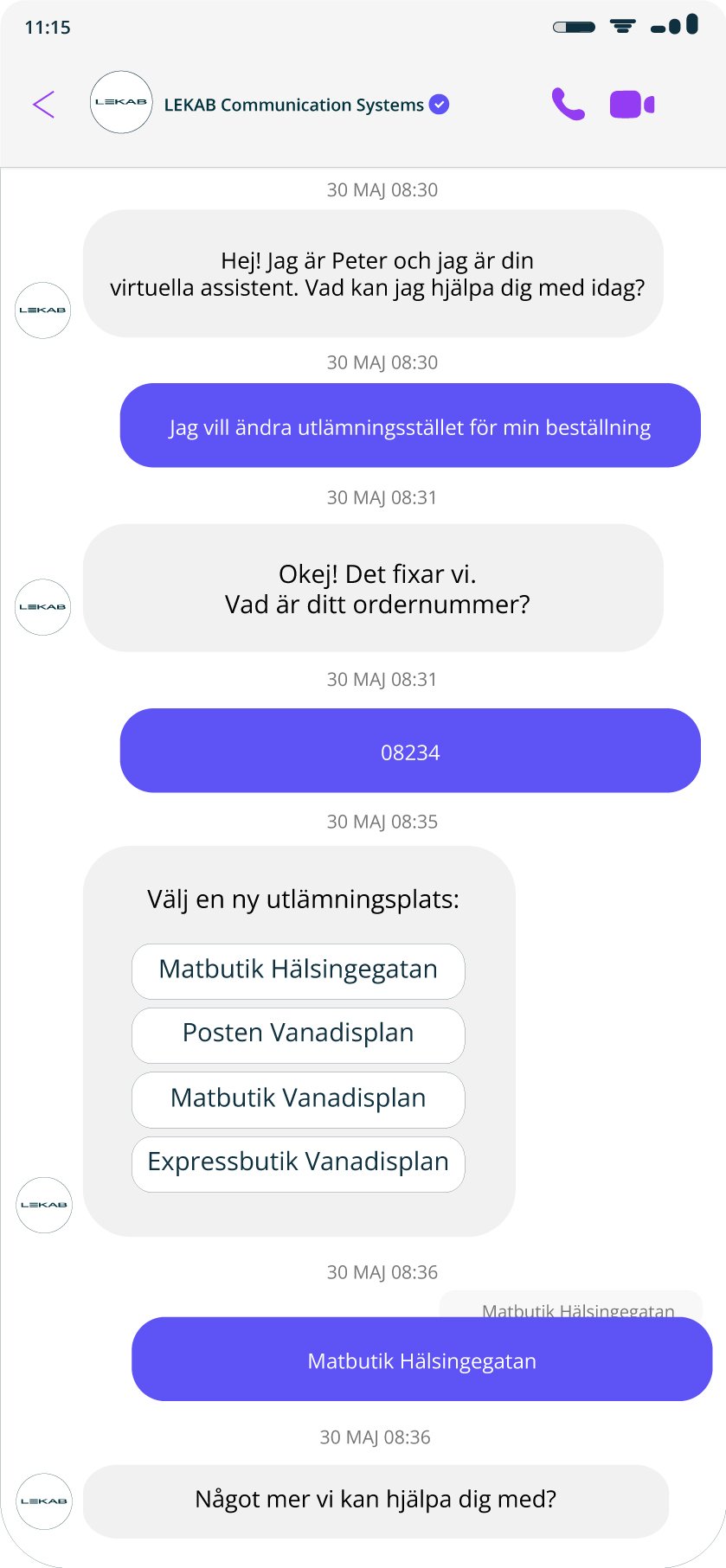This screenshot has height=1568, width=726.
Task: Select Expressbutik Vanadisplan
Action: [x=299, y=1163]
